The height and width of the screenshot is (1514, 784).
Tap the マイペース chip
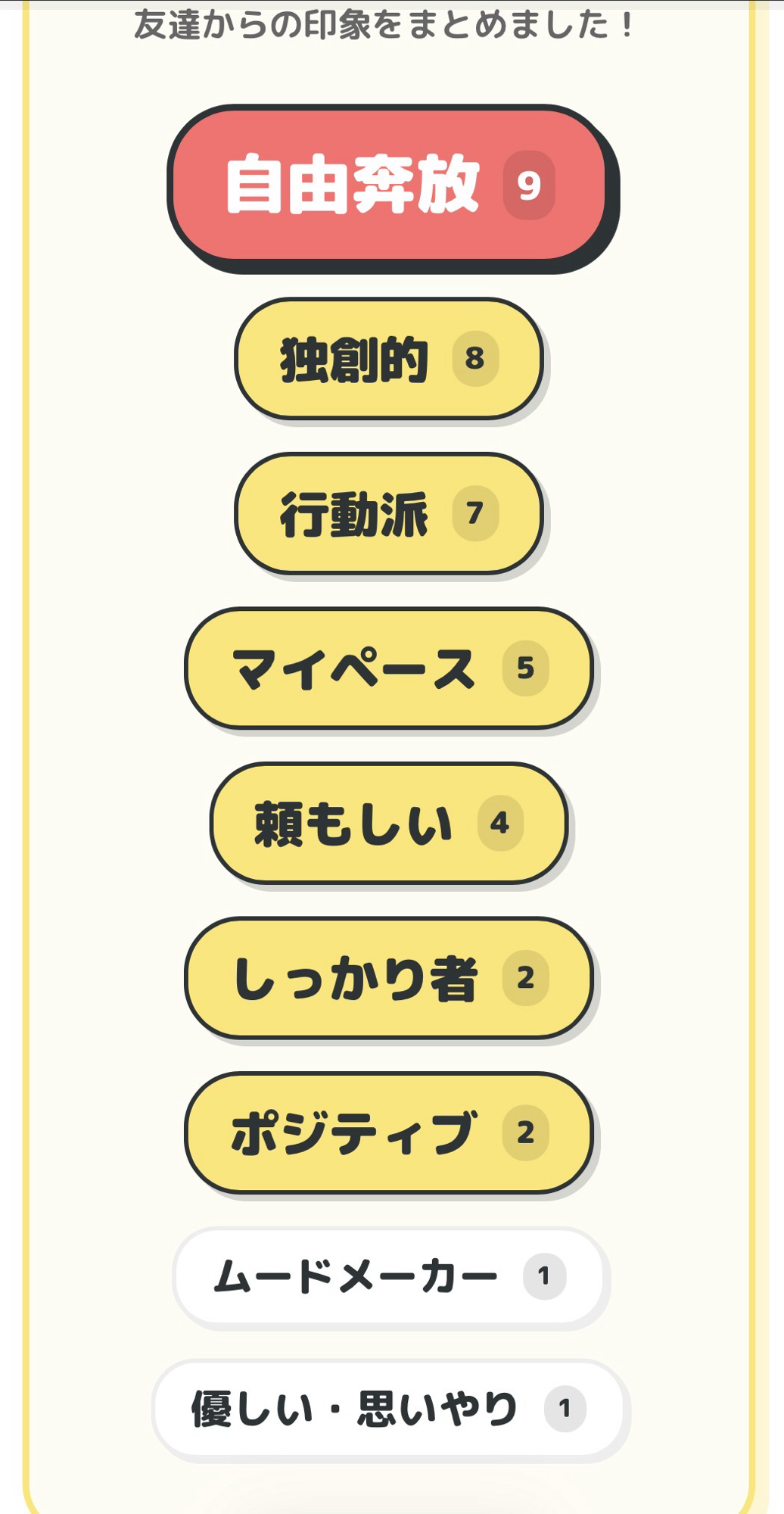coord(388,668)
